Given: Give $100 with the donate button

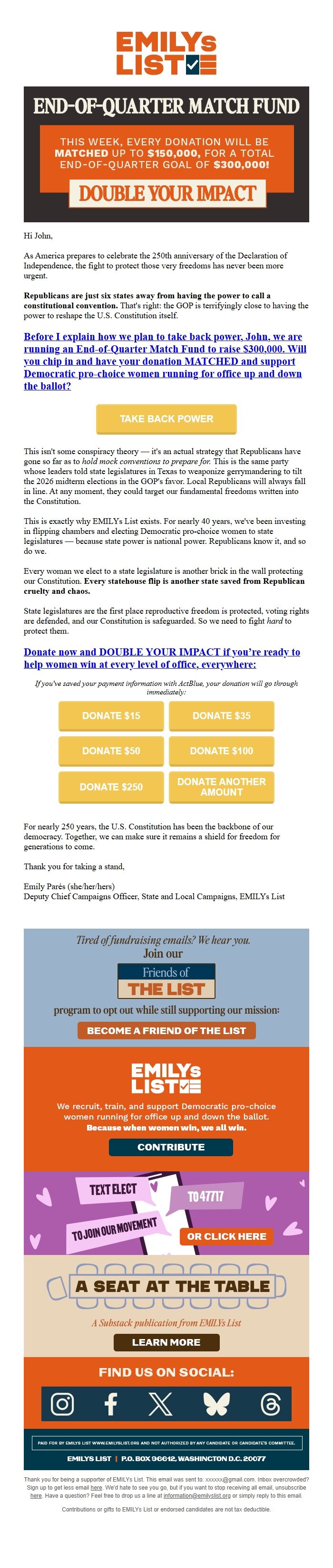Looking at the screenshot, I should tap(221, 751).
